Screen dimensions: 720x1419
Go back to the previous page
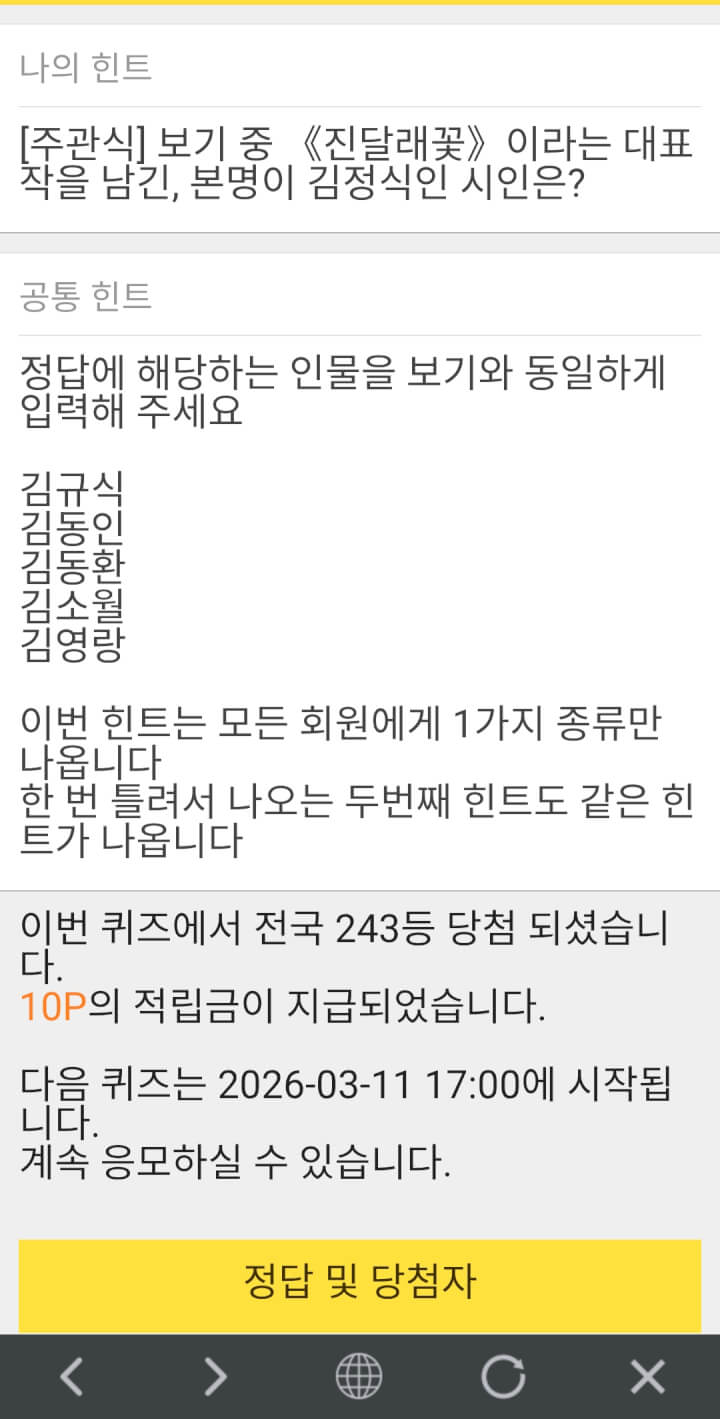(71, 1377)
